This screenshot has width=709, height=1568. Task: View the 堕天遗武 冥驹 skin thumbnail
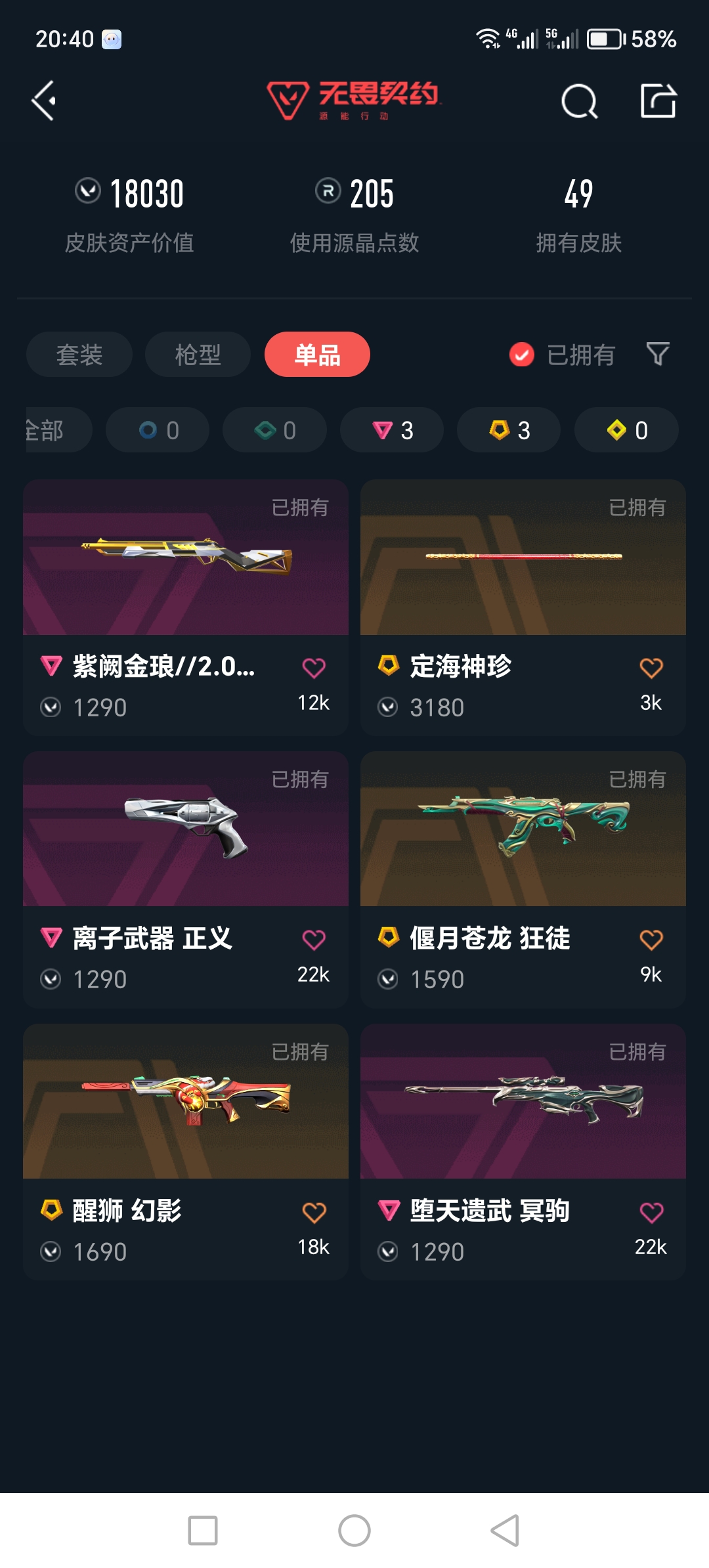pyautogui.click(x=523, y=1103)
